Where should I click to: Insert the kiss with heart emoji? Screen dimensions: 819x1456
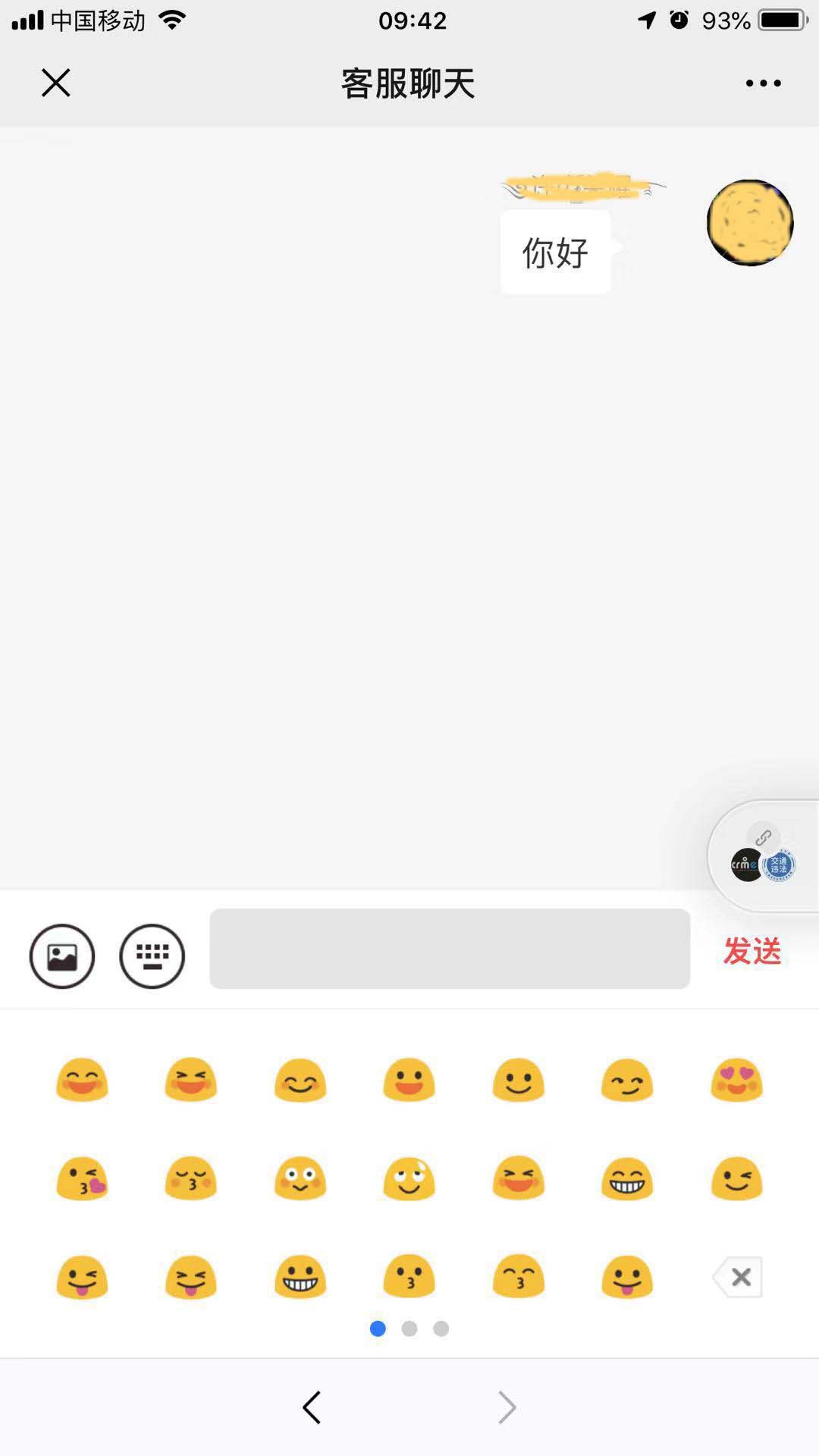82,1179
